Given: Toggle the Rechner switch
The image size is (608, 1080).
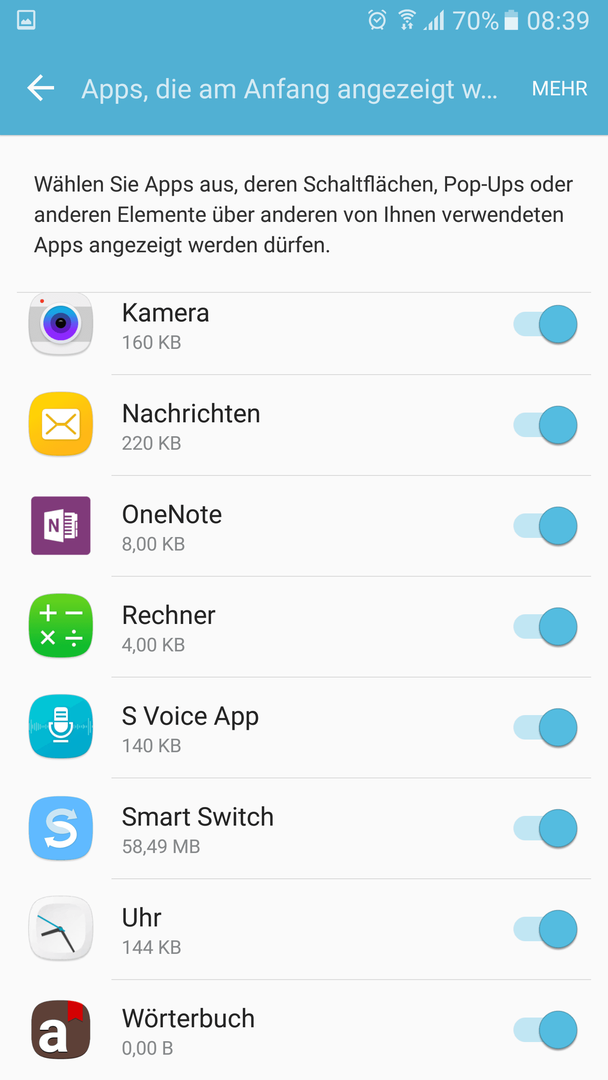Looking at the screenshot, I should (545, 627).
